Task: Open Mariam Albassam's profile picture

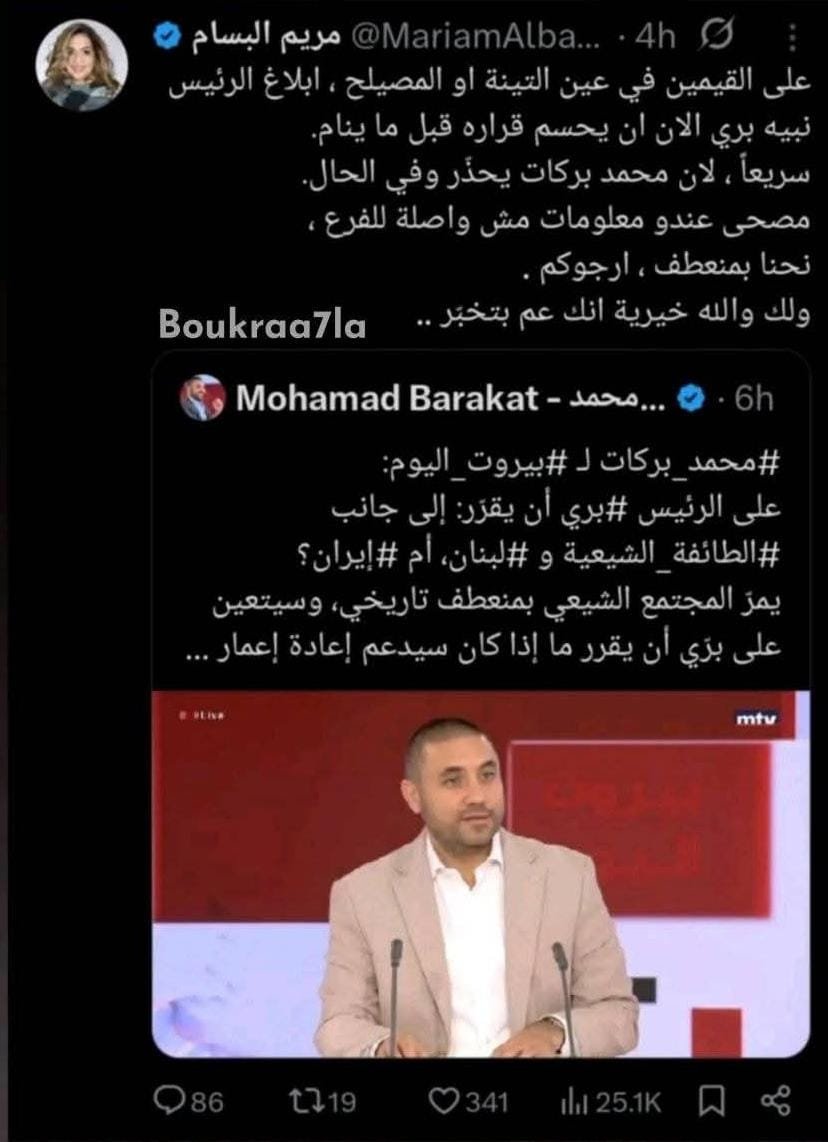Action: click(82, 65)
